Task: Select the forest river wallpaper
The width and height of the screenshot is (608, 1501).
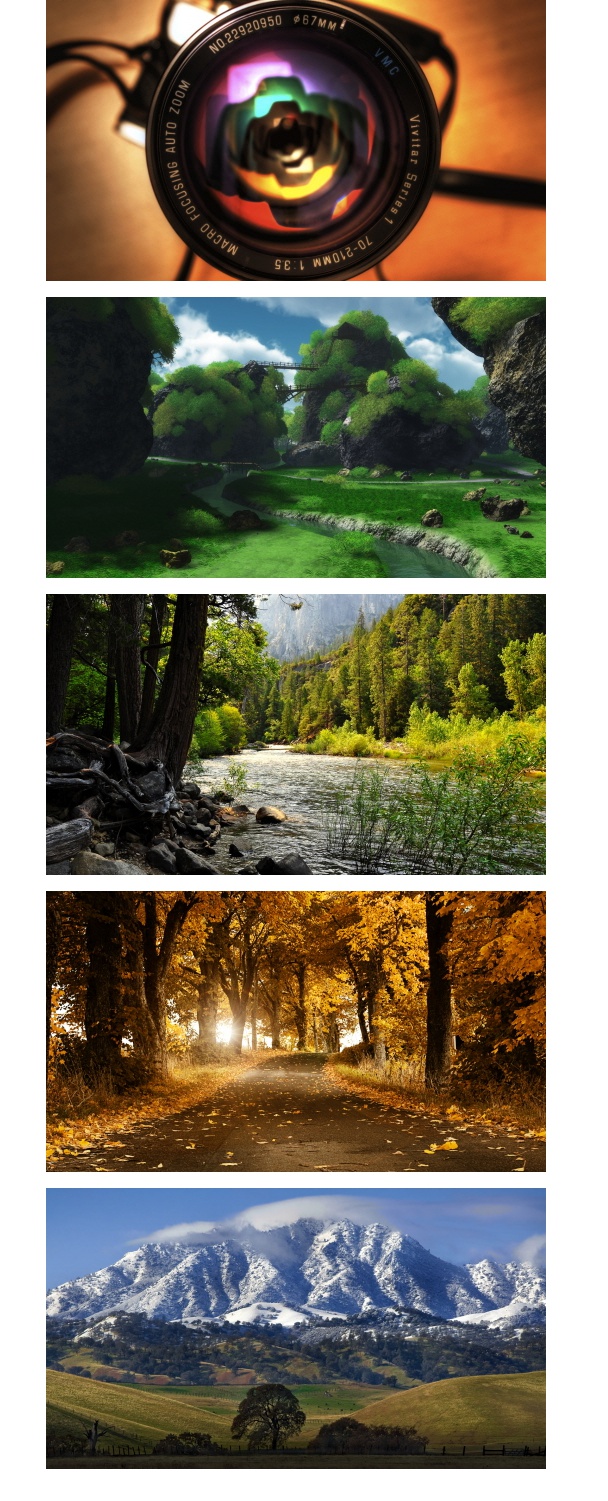Action: [x=295, y=734]
